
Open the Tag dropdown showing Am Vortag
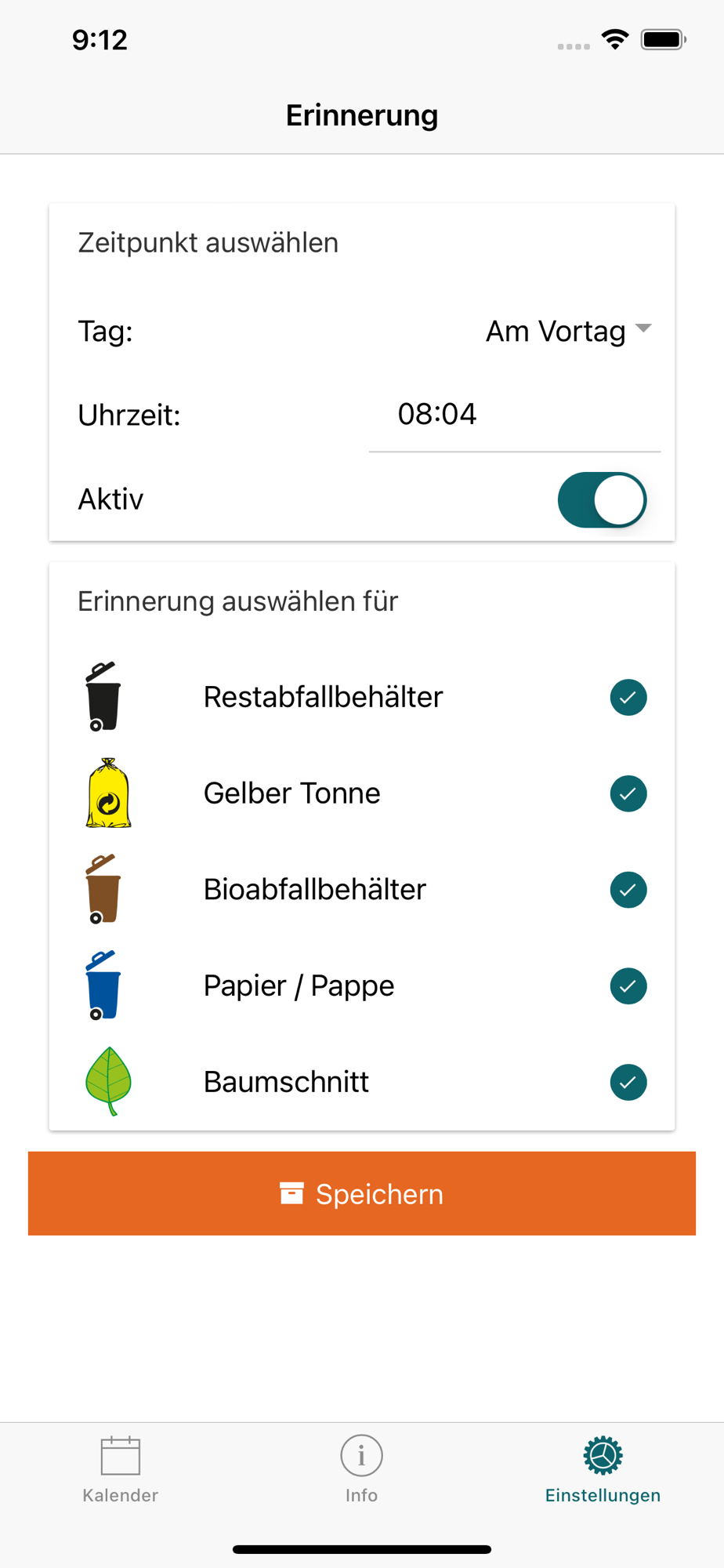click(x=568, y=331)
